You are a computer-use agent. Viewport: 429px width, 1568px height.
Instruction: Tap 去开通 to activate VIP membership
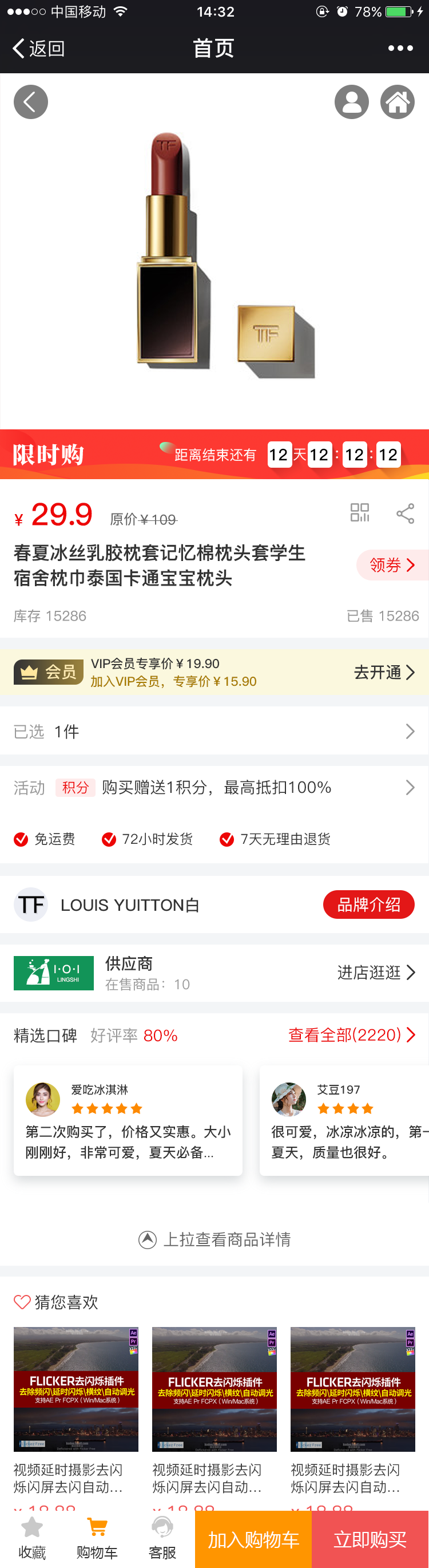(383, 672)
